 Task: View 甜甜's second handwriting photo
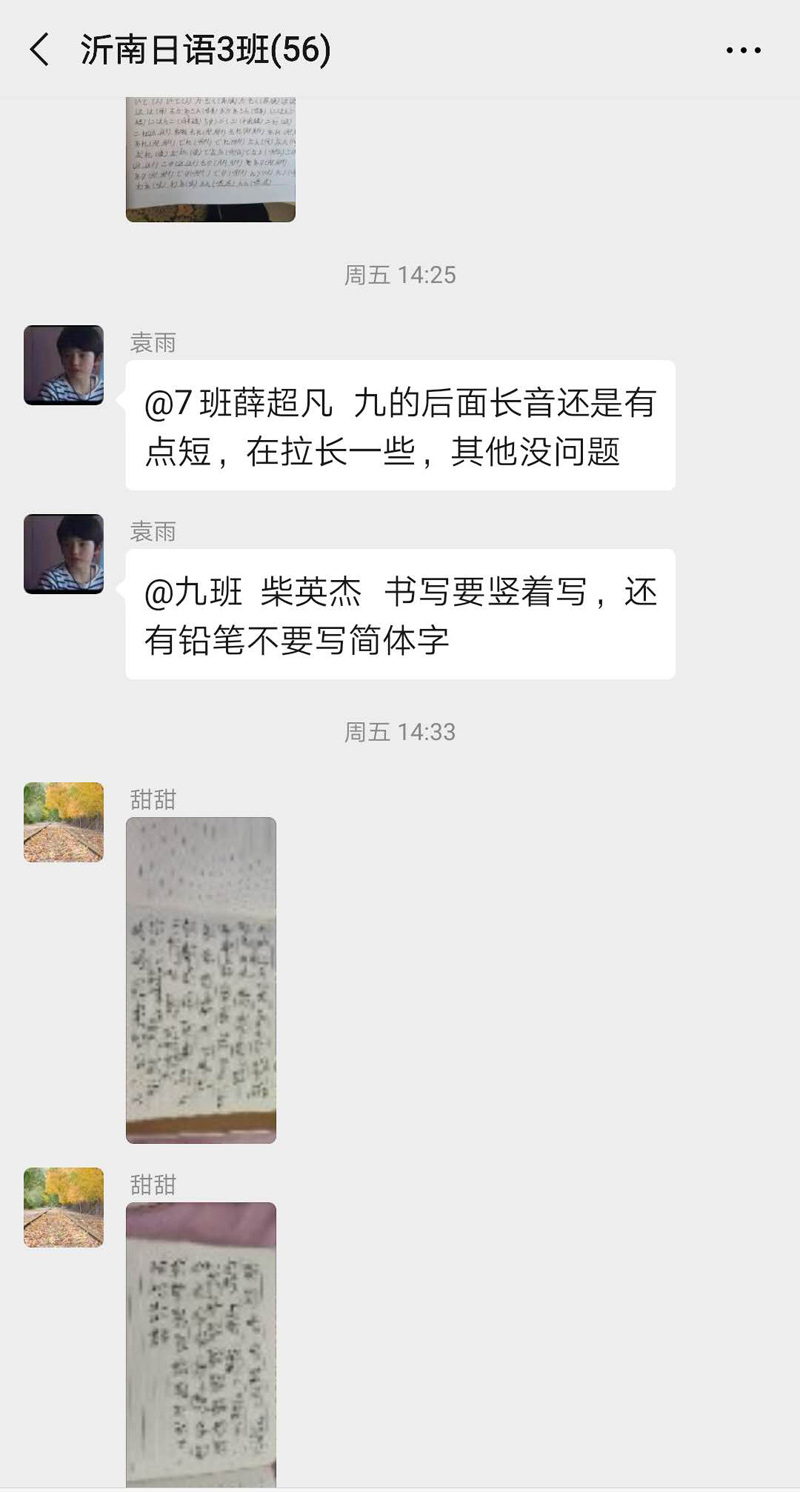(x=201, y=1344)
